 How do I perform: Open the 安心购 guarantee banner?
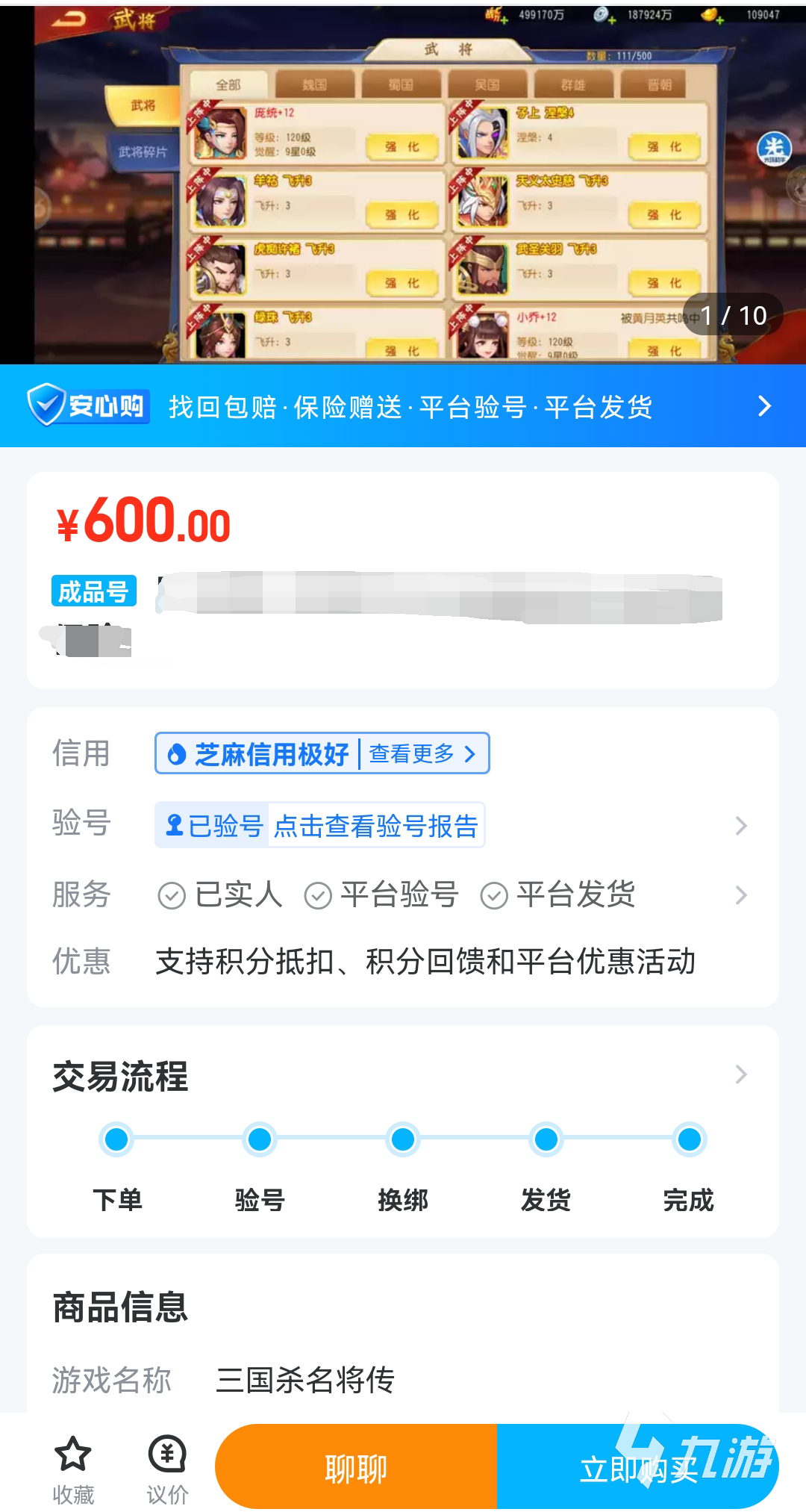(x=403, y=406)
